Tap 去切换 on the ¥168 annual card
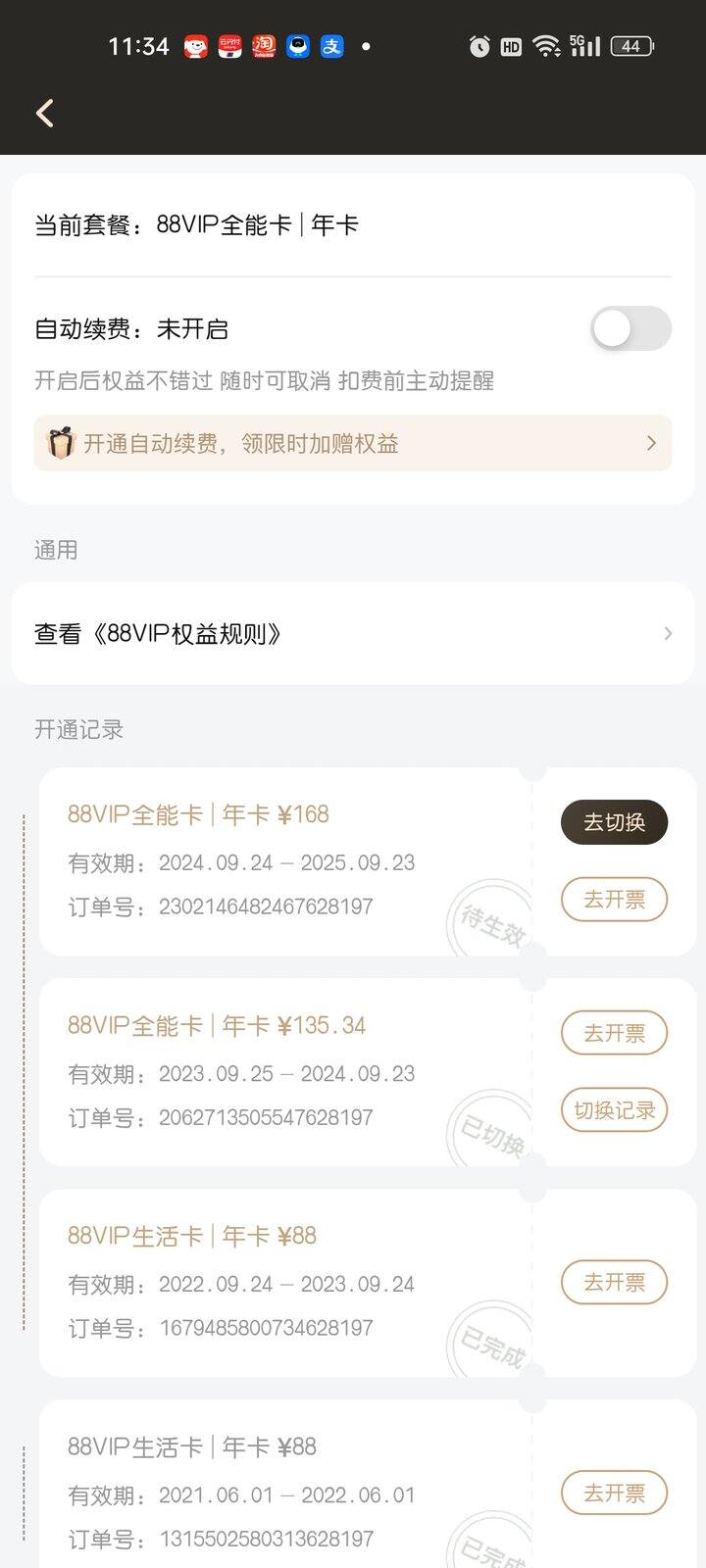This screenshot has height=1568, width=706. click(x=614, y=822)
